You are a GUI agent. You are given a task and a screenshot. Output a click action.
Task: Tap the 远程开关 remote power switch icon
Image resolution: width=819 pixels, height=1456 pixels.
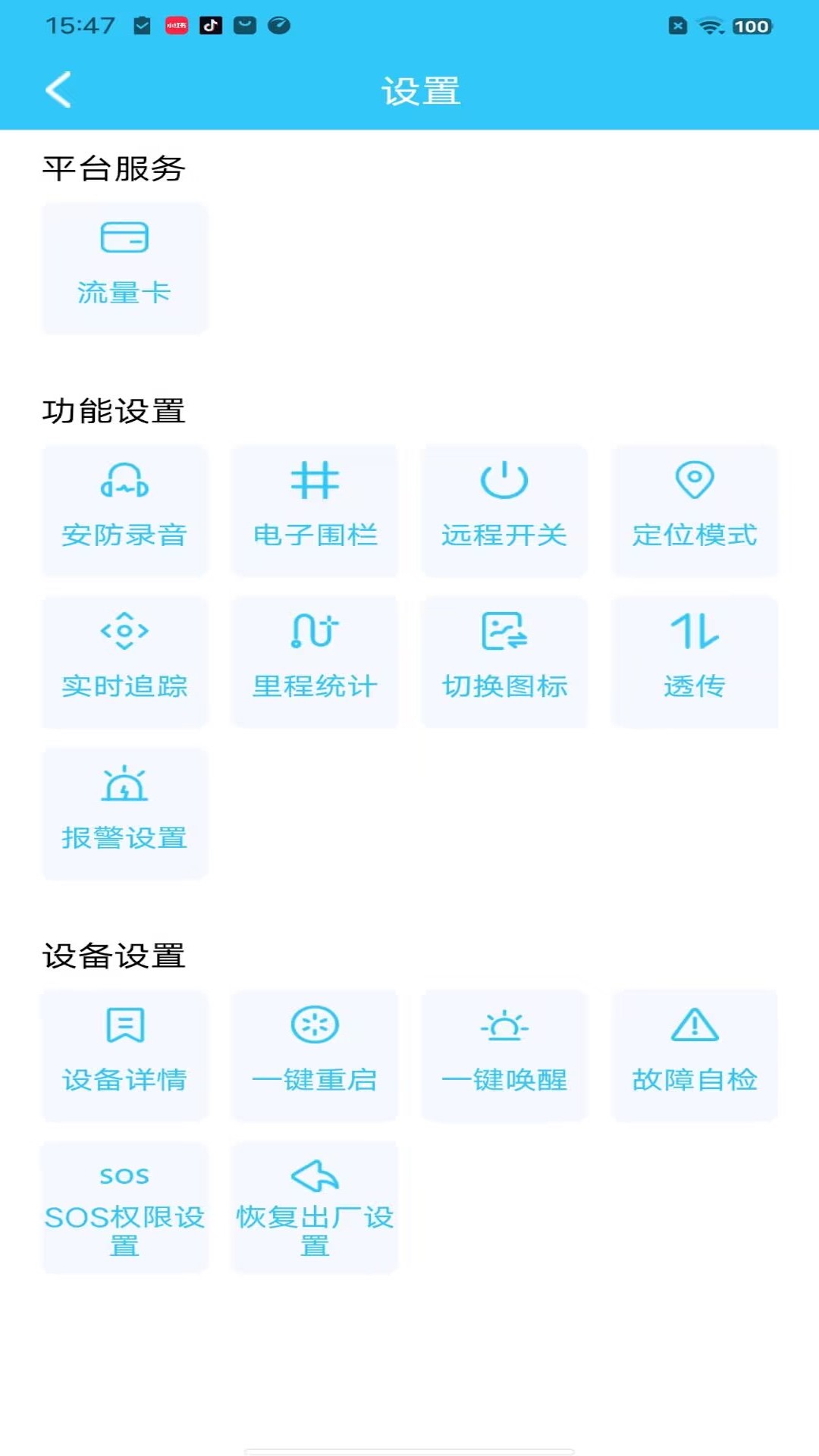[x=504, y=510]
